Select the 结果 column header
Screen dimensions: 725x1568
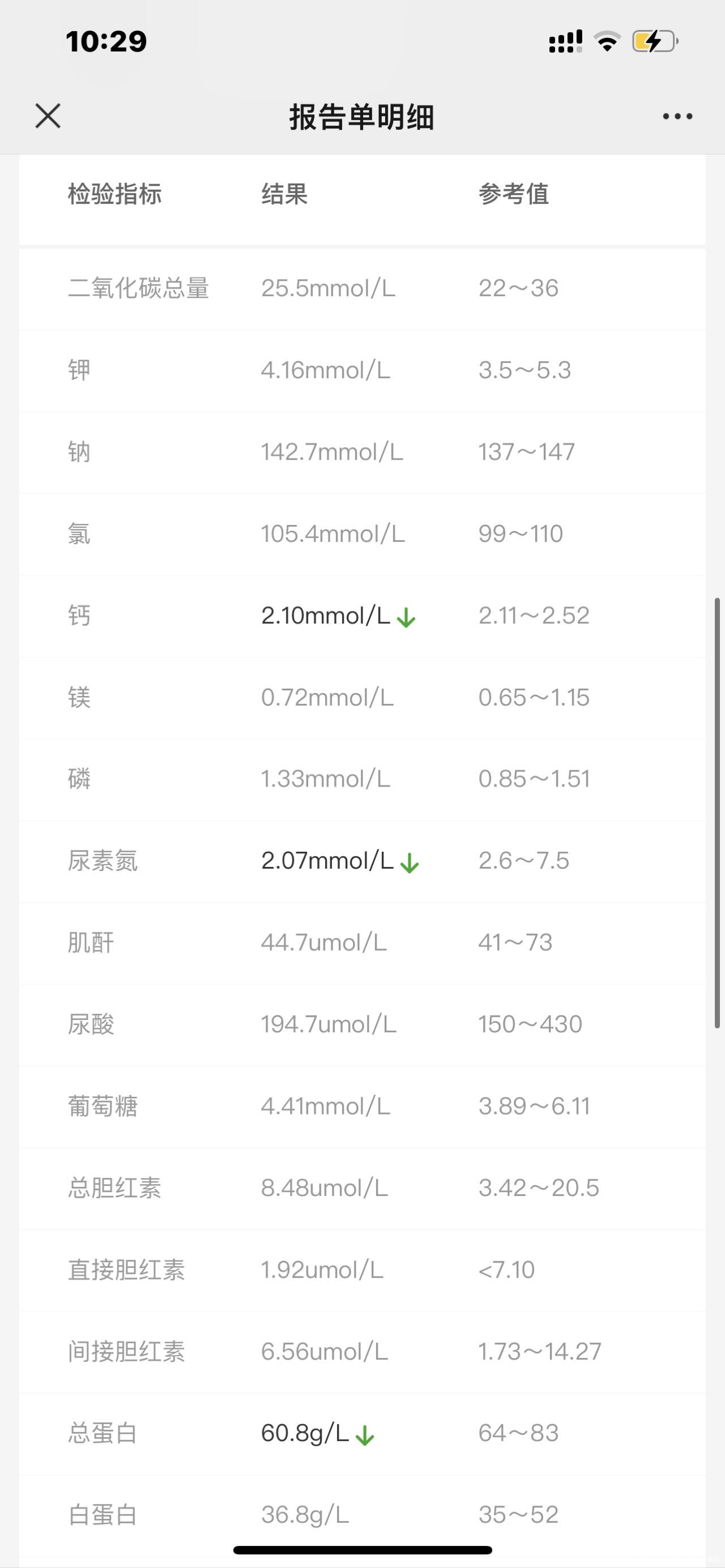(283, 194)
